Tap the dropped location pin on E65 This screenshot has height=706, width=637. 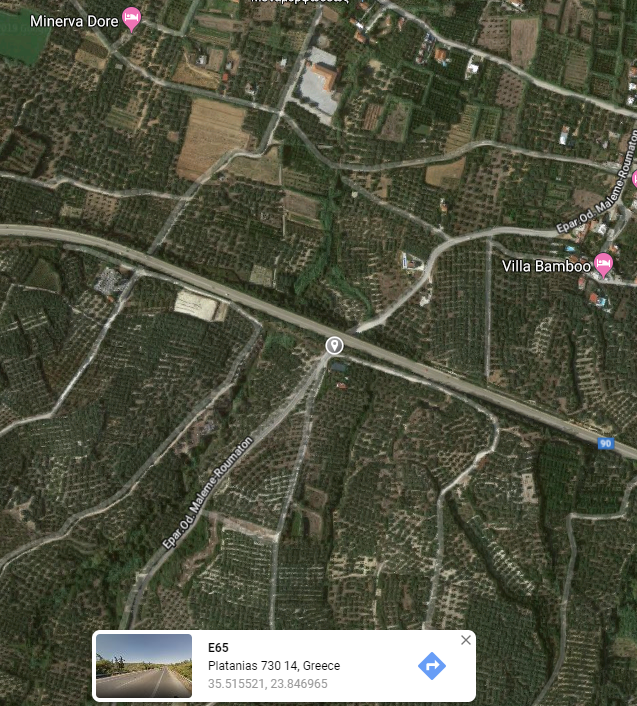tap(334, 345)
